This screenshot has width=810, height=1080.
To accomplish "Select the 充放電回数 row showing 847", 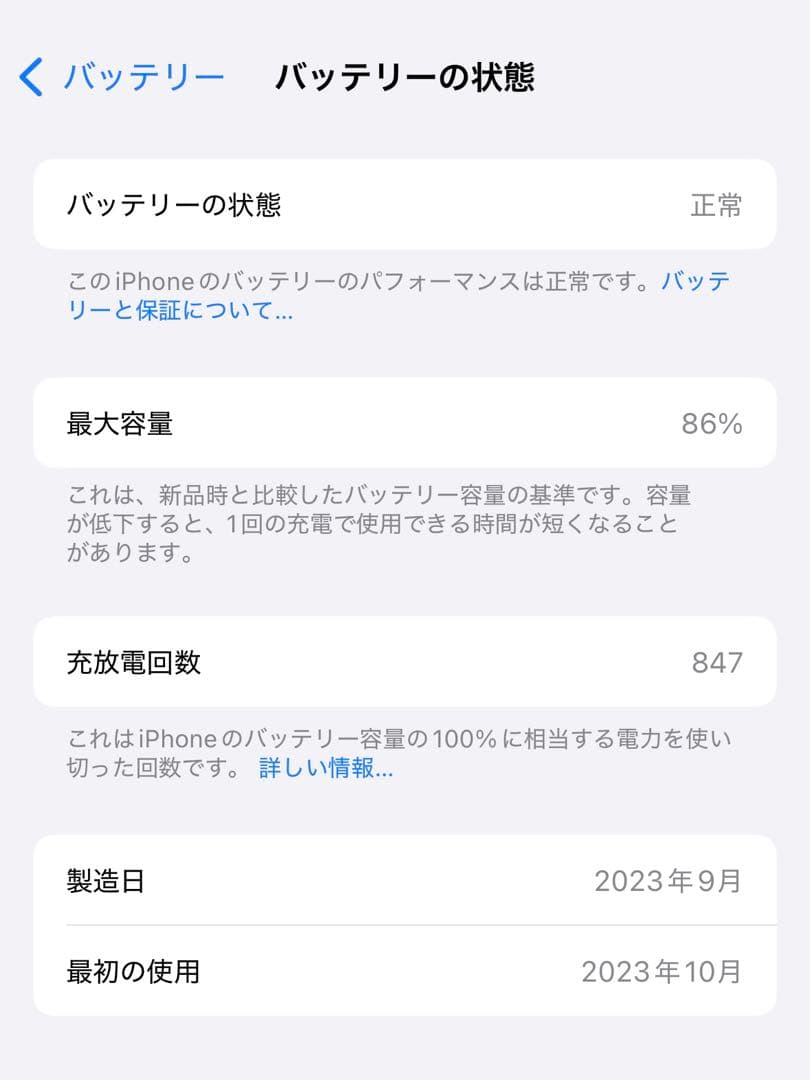I will [405, 662].
